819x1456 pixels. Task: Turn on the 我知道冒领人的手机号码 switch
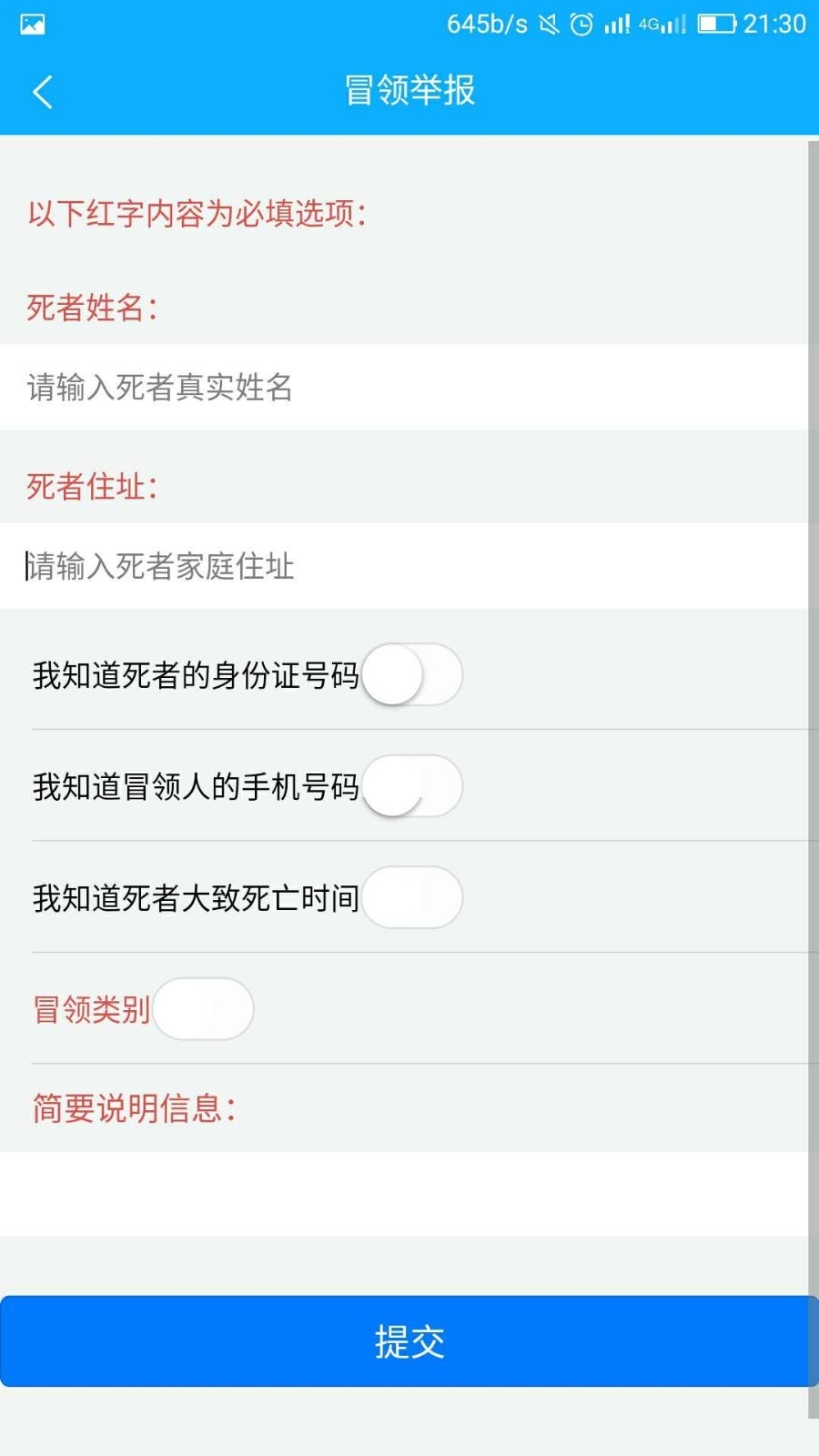[411, 786]
